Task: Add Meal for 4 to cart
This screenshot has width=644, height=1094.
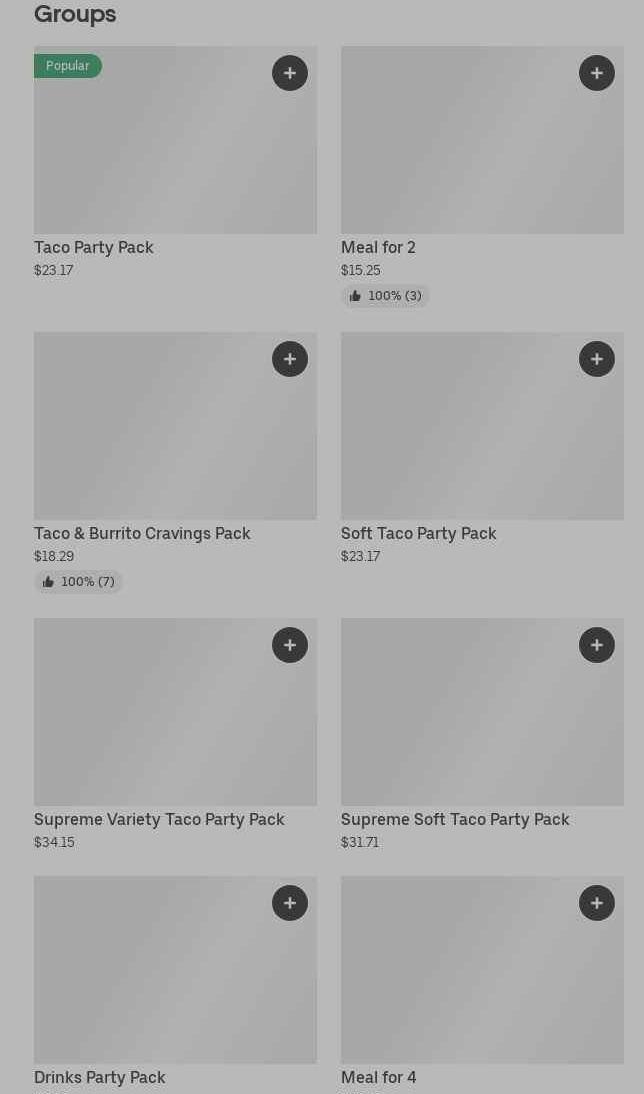Action: 597,904
